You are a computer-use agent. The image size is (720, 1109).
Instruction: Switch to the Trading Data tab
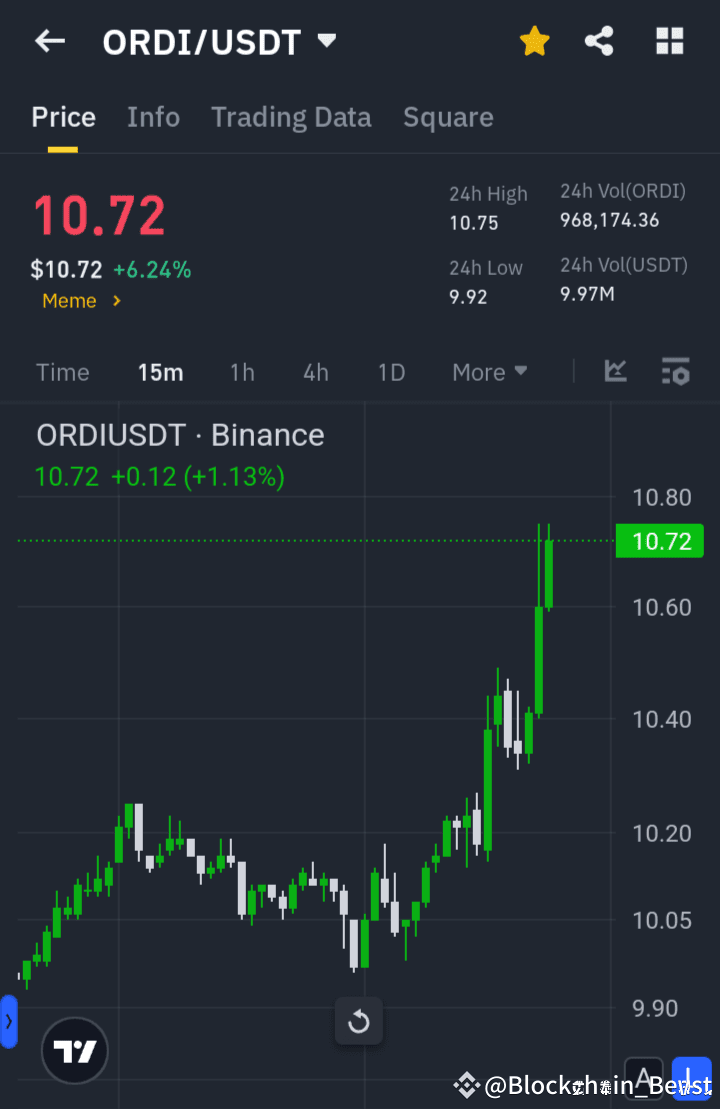click(291, 117)
